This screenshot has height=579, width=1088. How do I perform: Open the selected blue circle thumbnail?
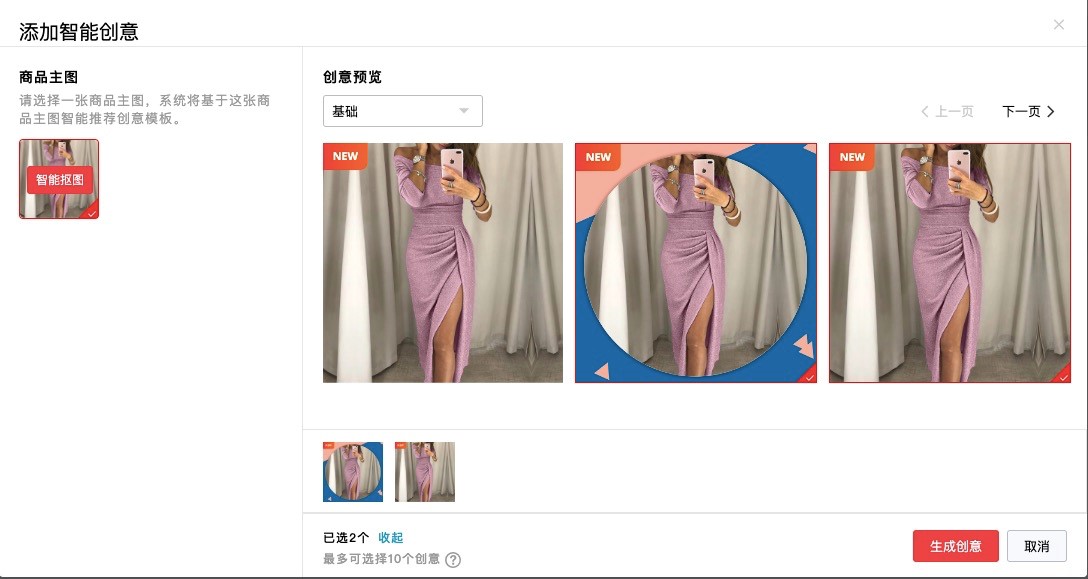tap(353, 472)
